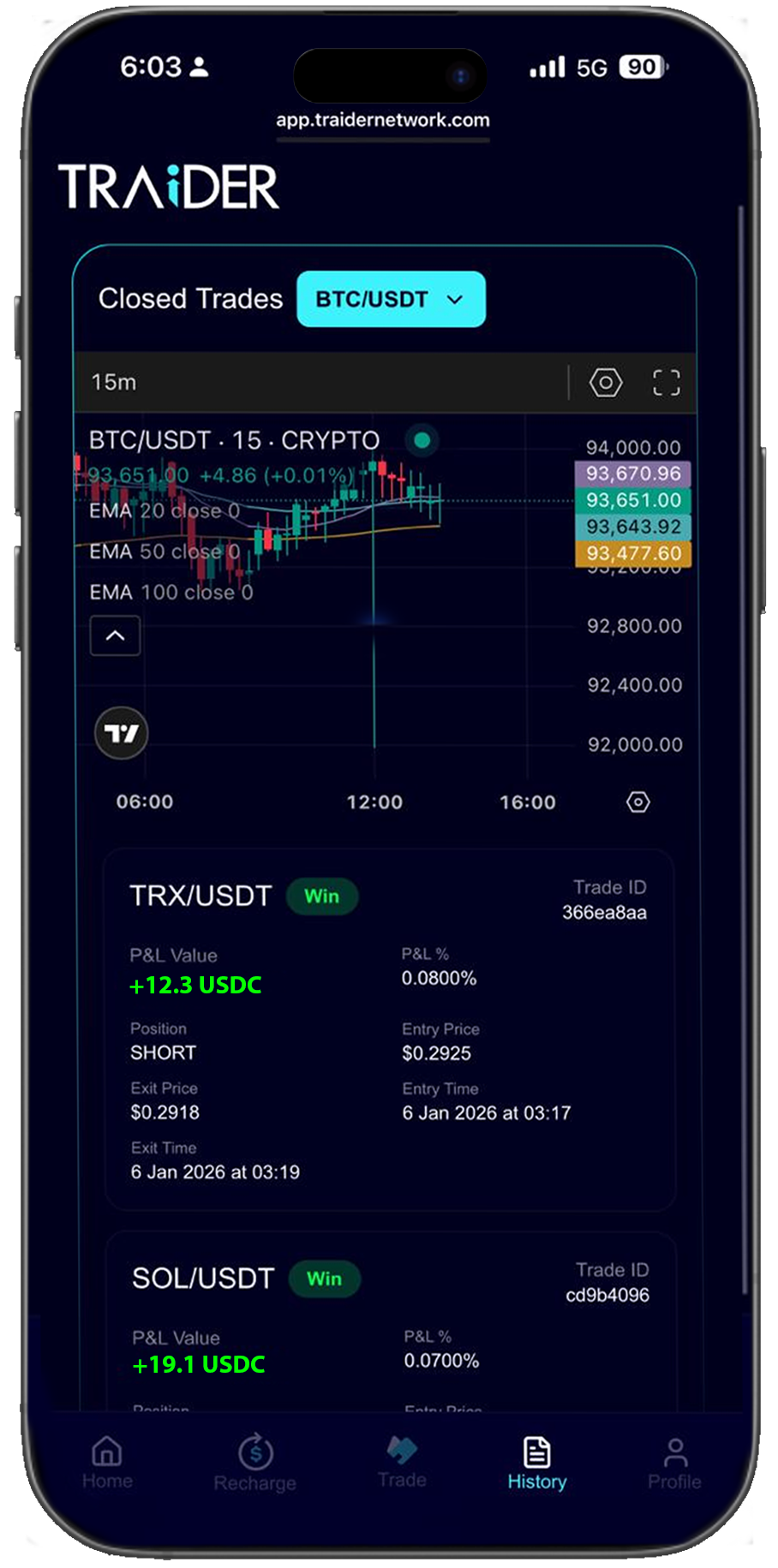This screenshot has height=1568, width=778.
Task: Open the Recharge screen icon
Action: point(254,1452)
